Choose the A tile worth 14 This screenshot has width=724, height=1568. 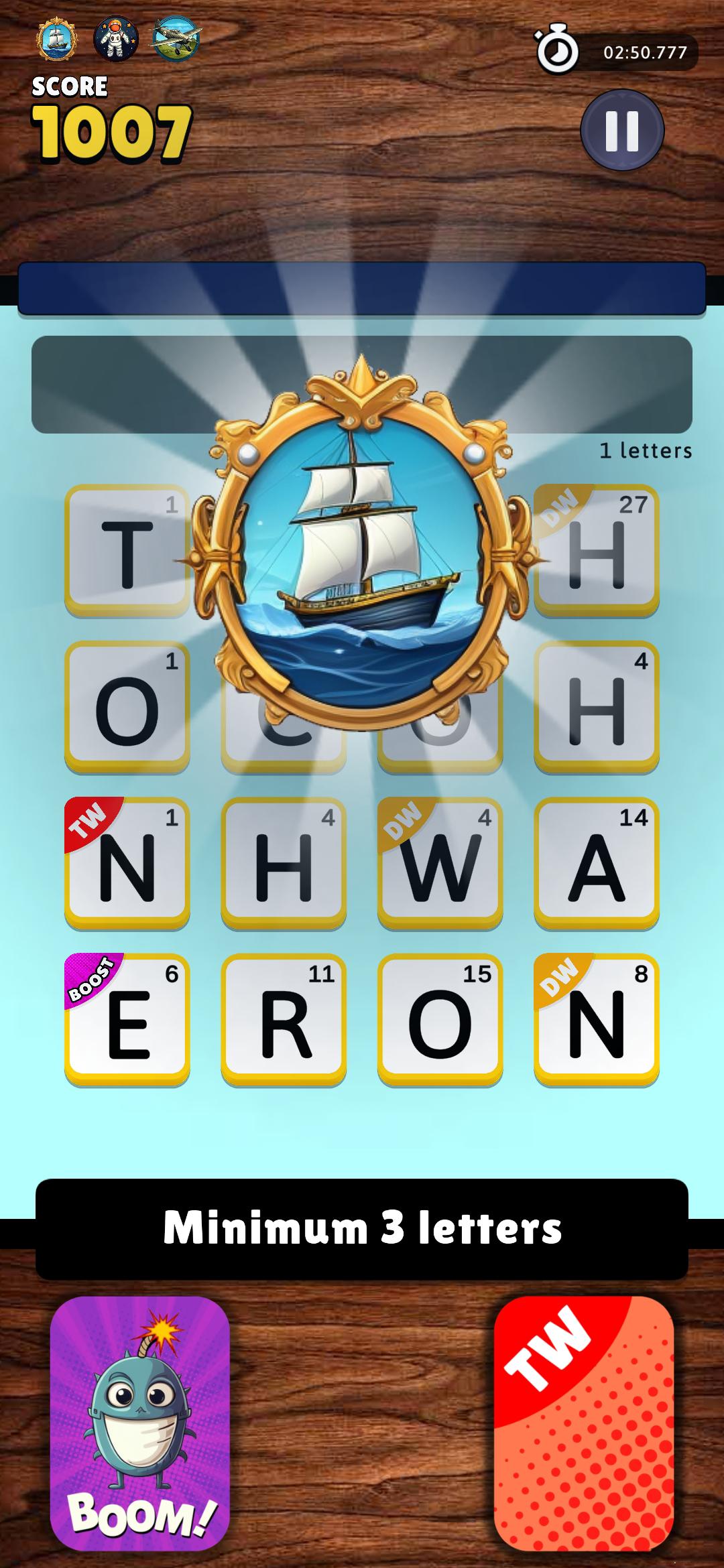pyautogui.click(x=597, y=863)
